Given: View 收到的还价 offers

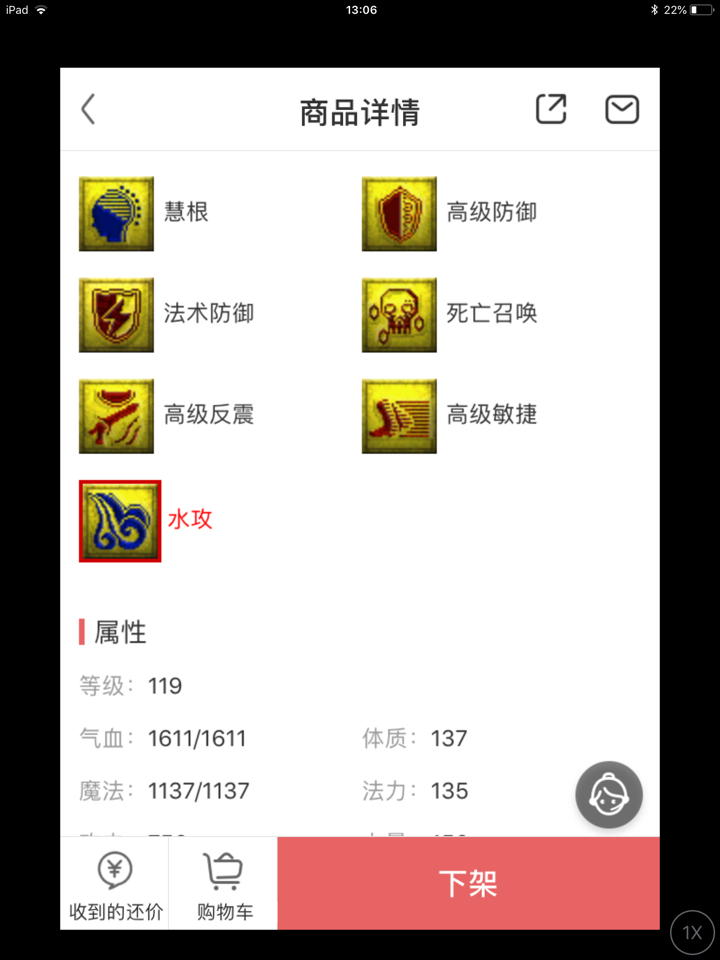Looking at the screenshot, I should 115,884.
